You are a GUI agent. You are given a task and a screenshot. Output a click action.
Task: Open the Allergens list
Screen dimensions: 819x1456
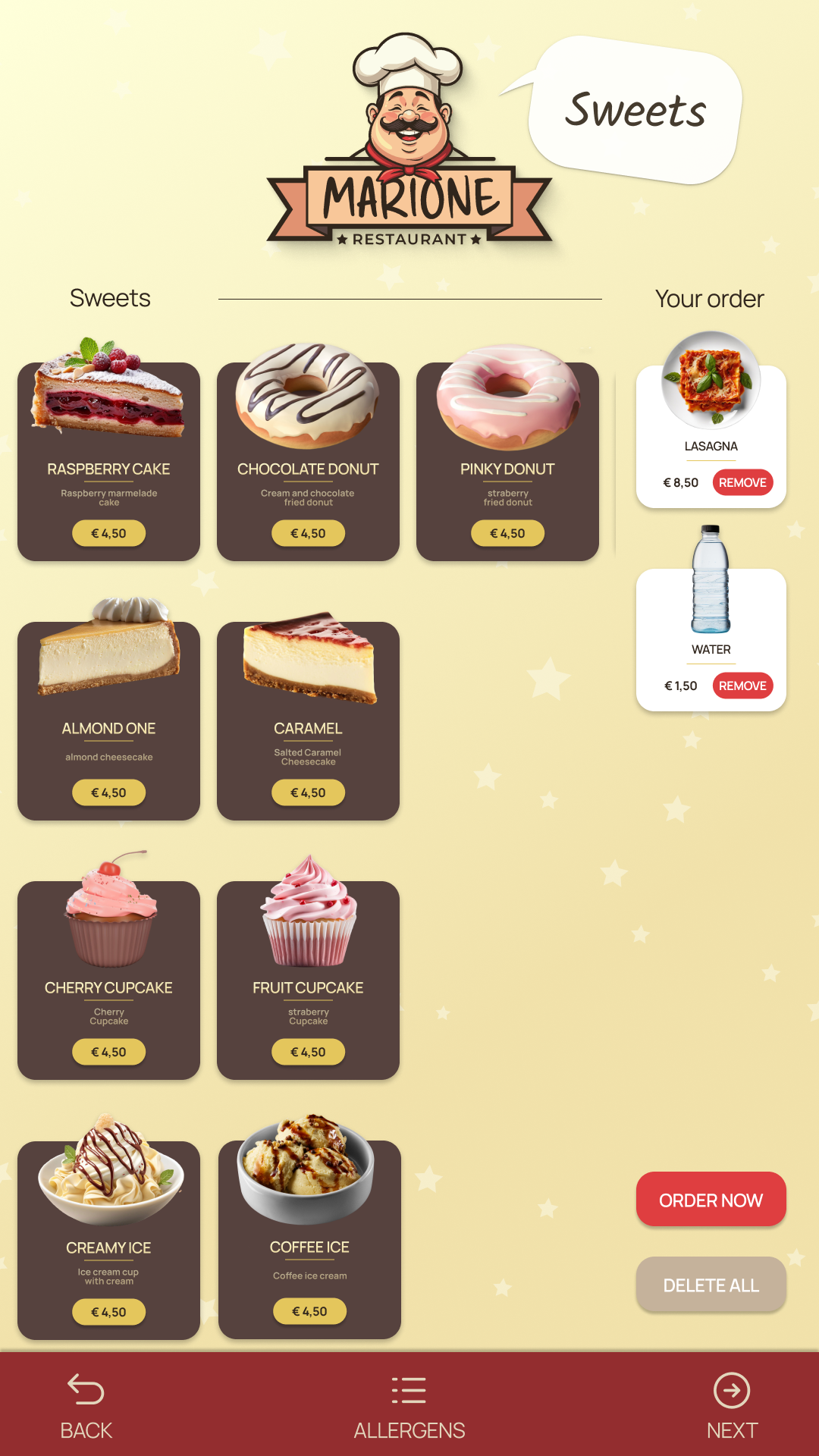tap(409, 1406)
